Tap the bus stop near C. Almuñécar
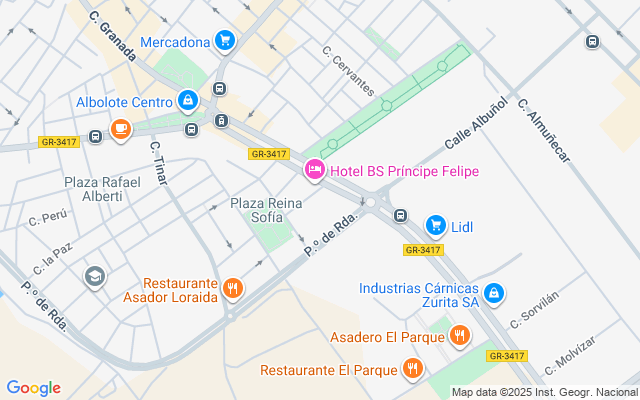 tap(593, 42)
